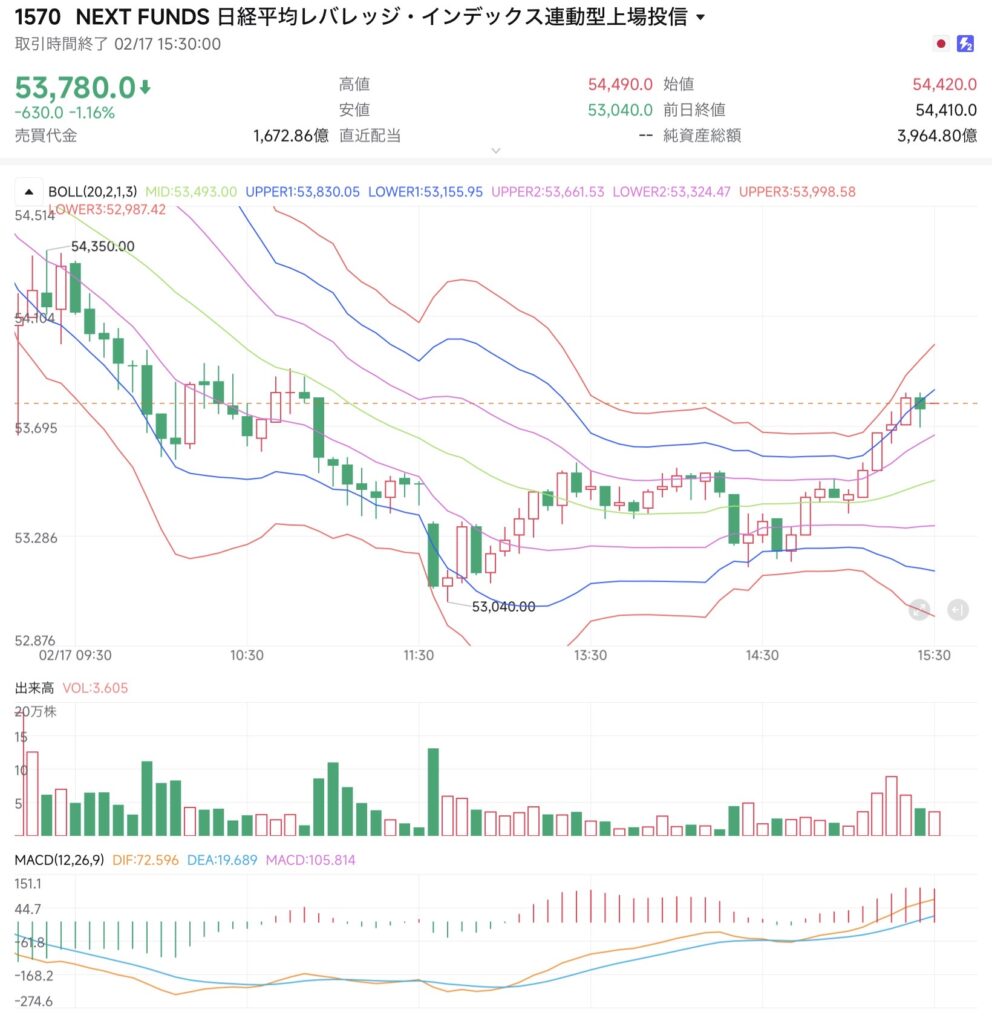Open the stock name dropdown arrow

[x=700, y=18]
